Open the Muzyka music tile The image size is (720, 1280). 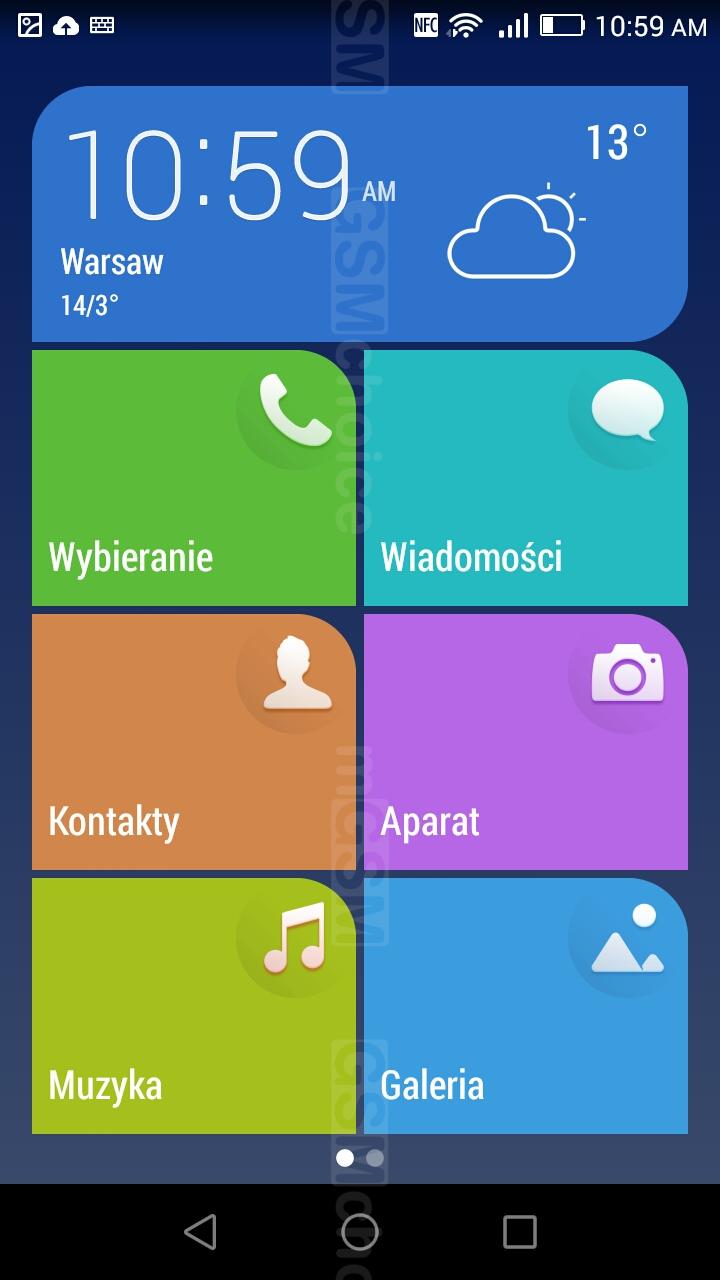(194, 1006)
